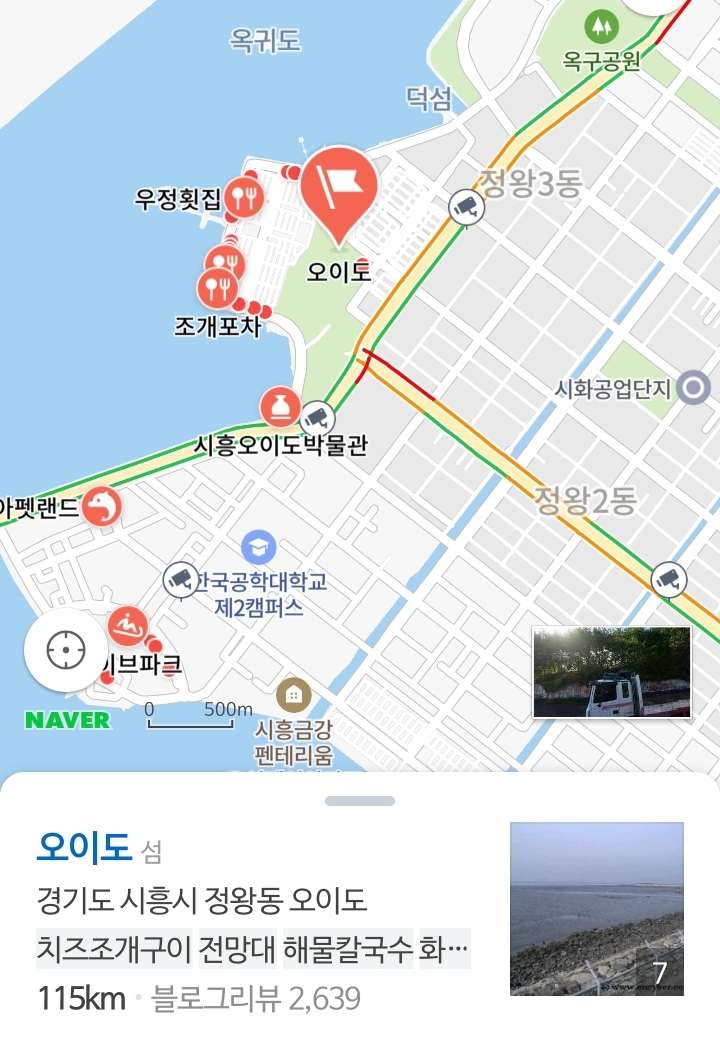Open the 오이도 place photo gallery
The width and height of the screenshot is (720, 1037).
point(596,908)
